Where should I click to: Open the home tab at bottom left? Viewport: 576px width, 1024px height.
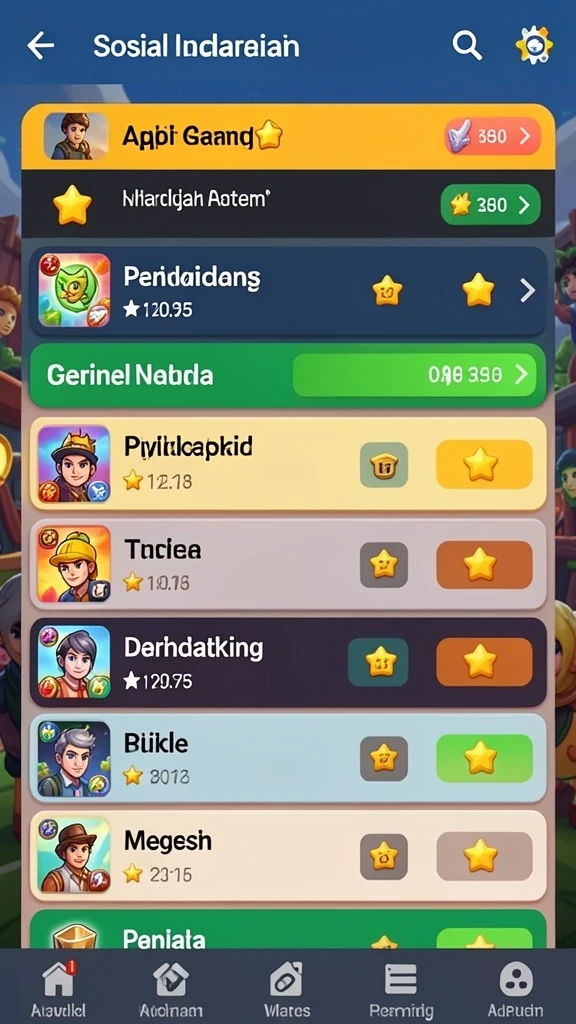pos(58,990)
